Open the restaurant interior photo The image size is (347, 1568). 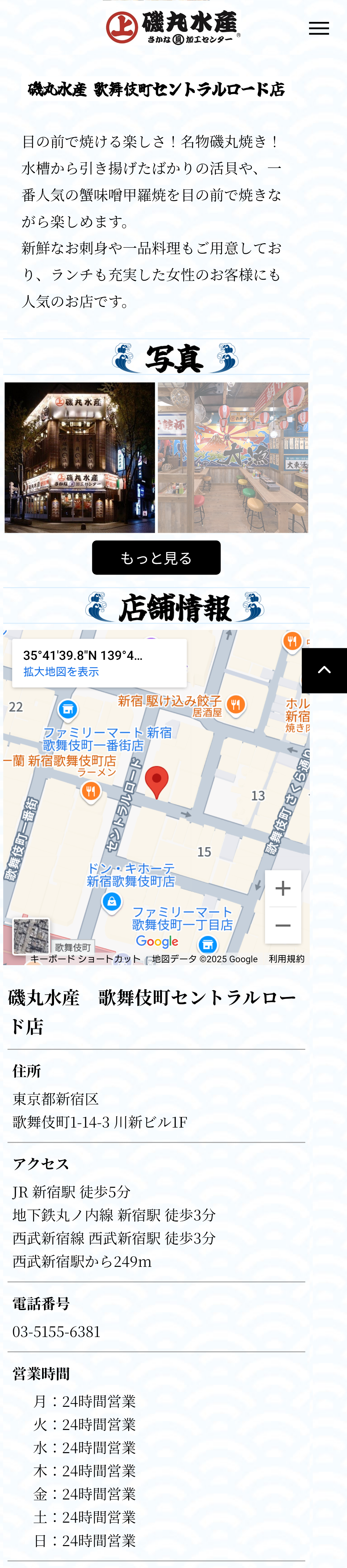[233, 457]
